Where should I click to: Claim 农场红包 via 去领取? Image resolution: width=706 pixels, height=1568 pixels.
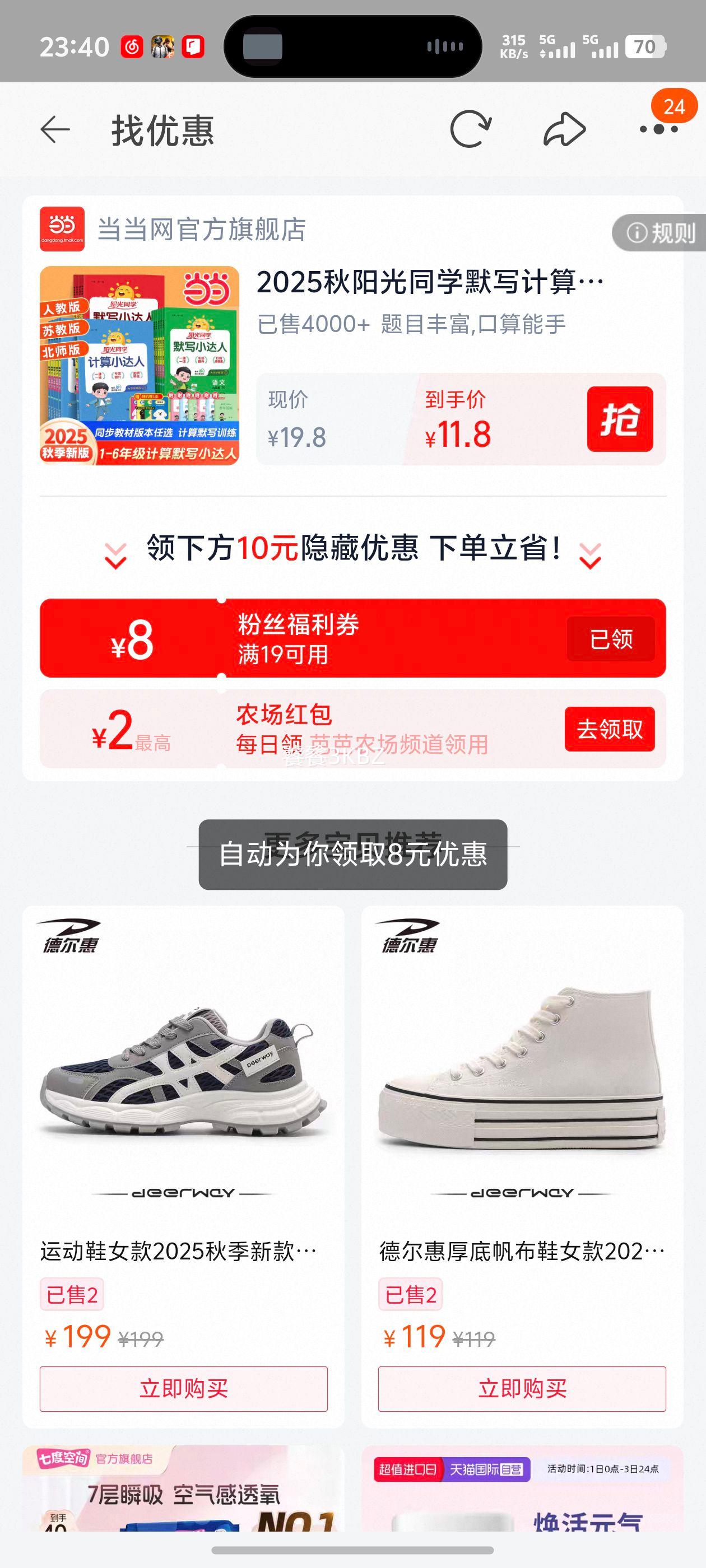609,729
